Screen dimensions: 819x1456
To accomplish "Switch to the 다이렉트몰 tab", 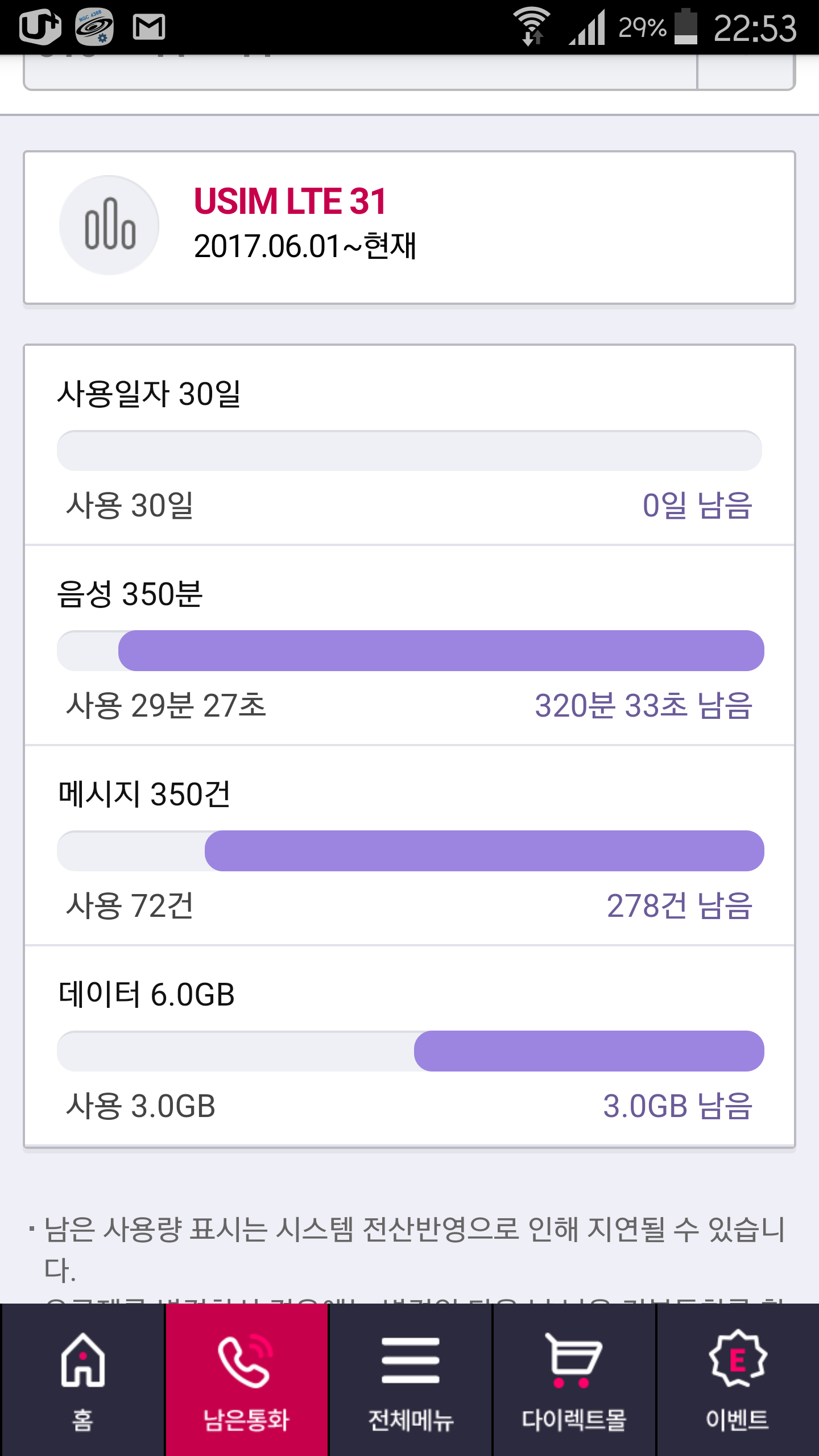I will [574, 1380].
